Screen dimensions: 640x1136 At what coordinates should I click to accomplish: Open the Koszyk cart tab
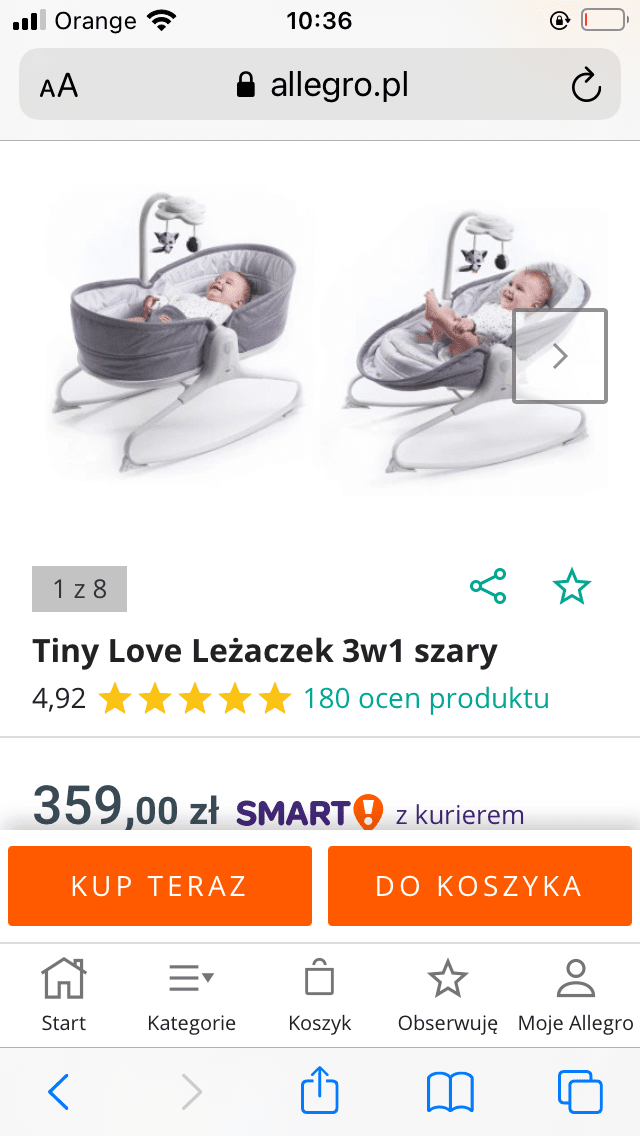[x=319, y=995]
